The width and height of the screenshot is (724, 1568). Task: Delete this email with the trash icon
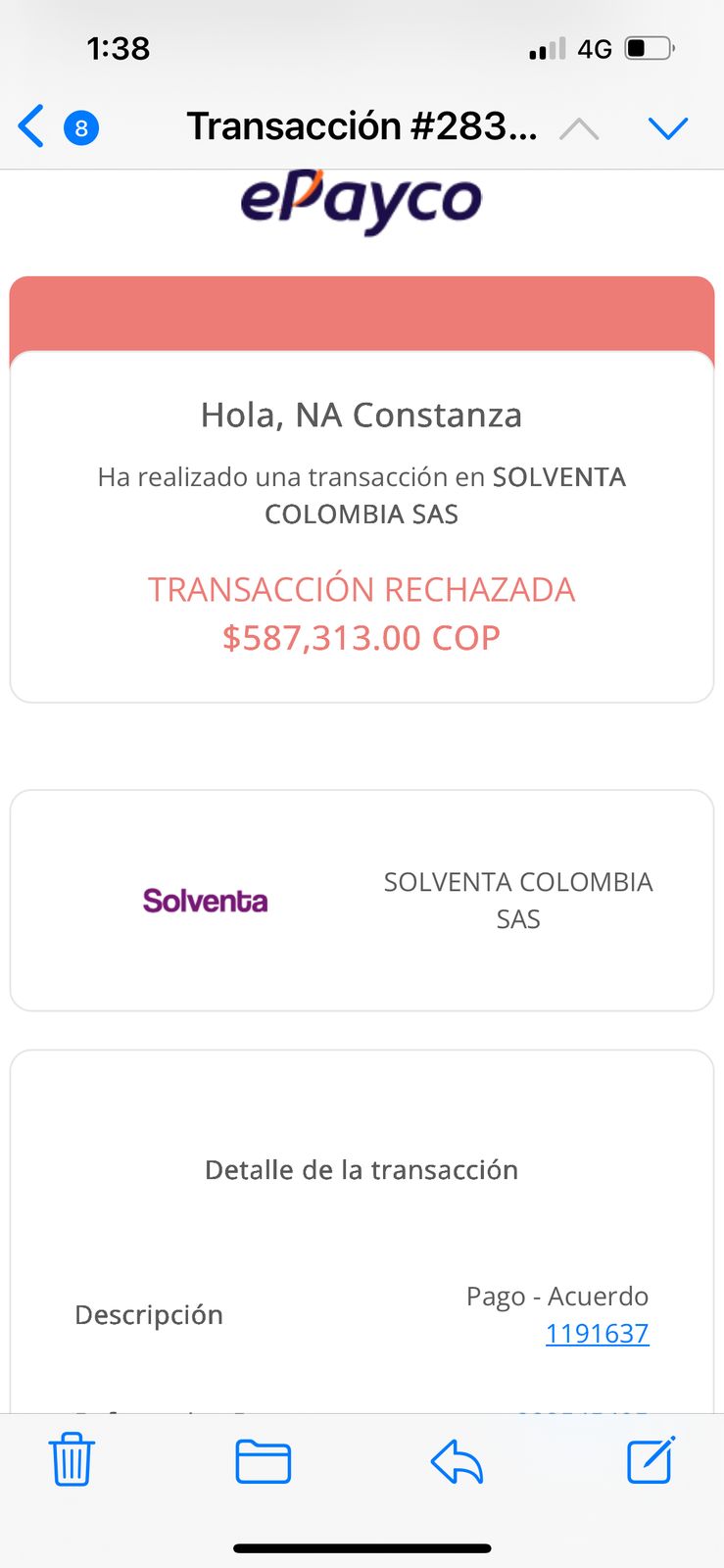[x=72, y=1460]
